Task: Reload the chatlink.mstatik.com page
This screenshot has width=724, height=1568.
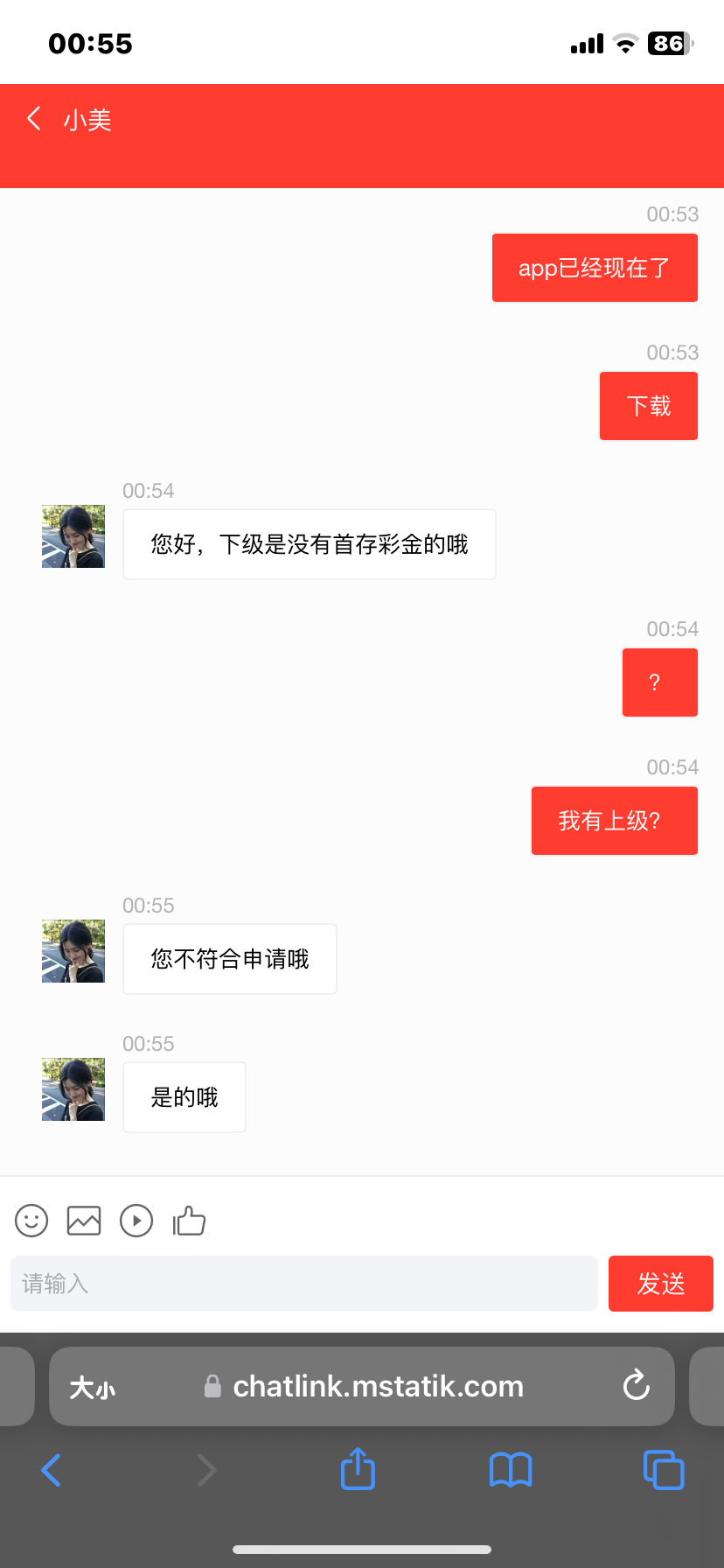Action: coord(636,1386)
